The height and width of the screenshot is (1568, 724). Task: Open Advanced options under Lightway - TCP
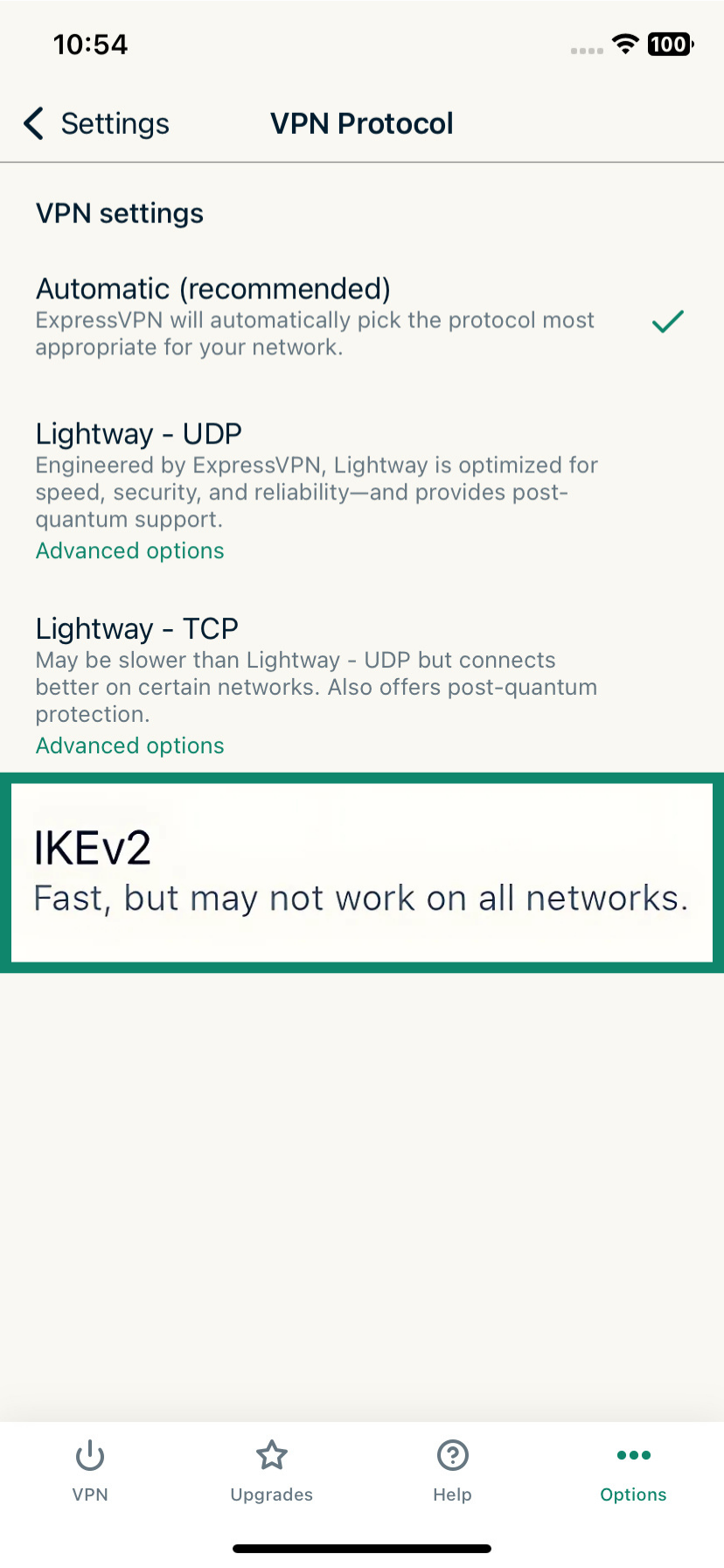click(x=129, y=746)
